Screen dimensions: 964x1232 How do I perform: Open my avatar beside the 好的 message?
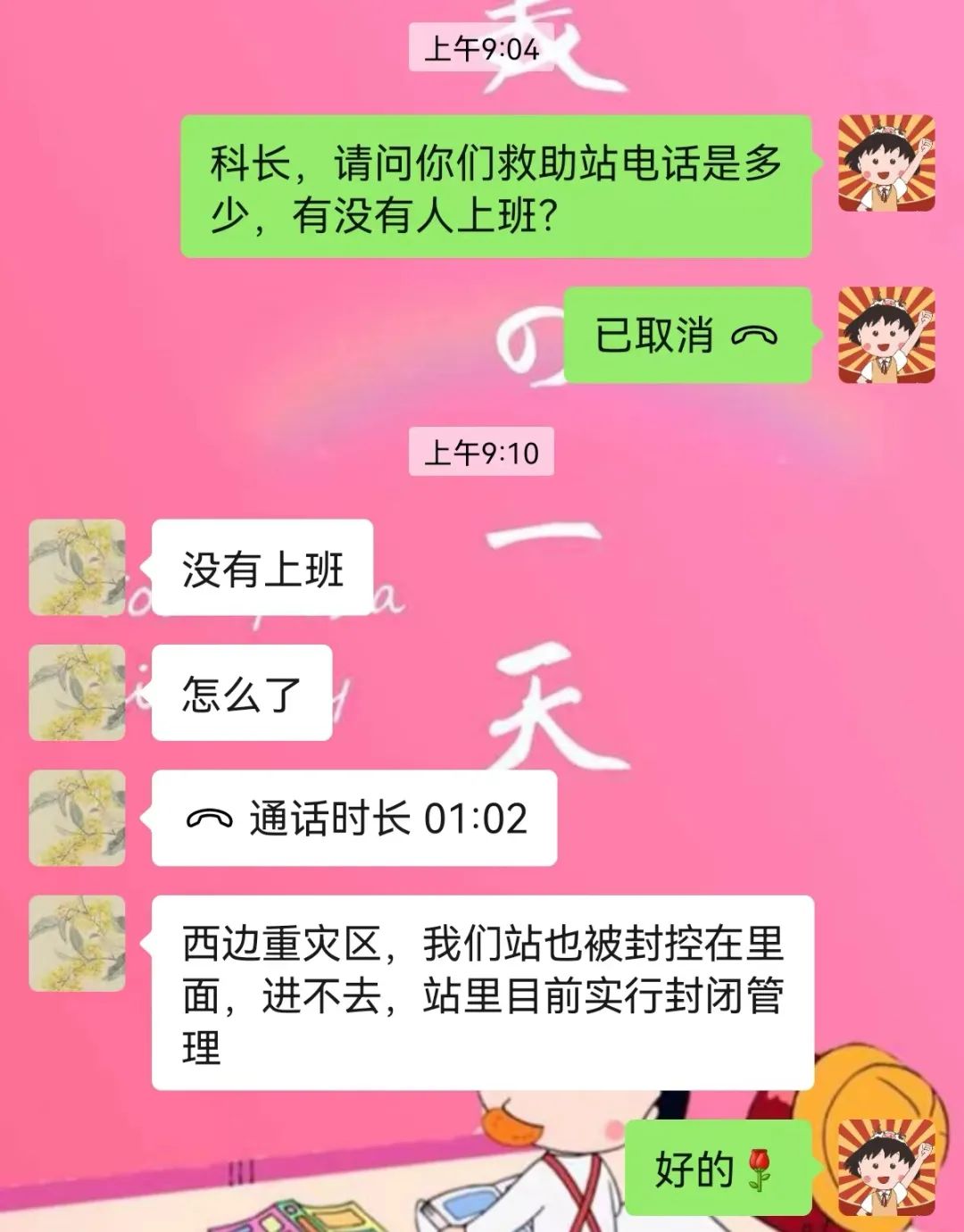coord(885,1168)
